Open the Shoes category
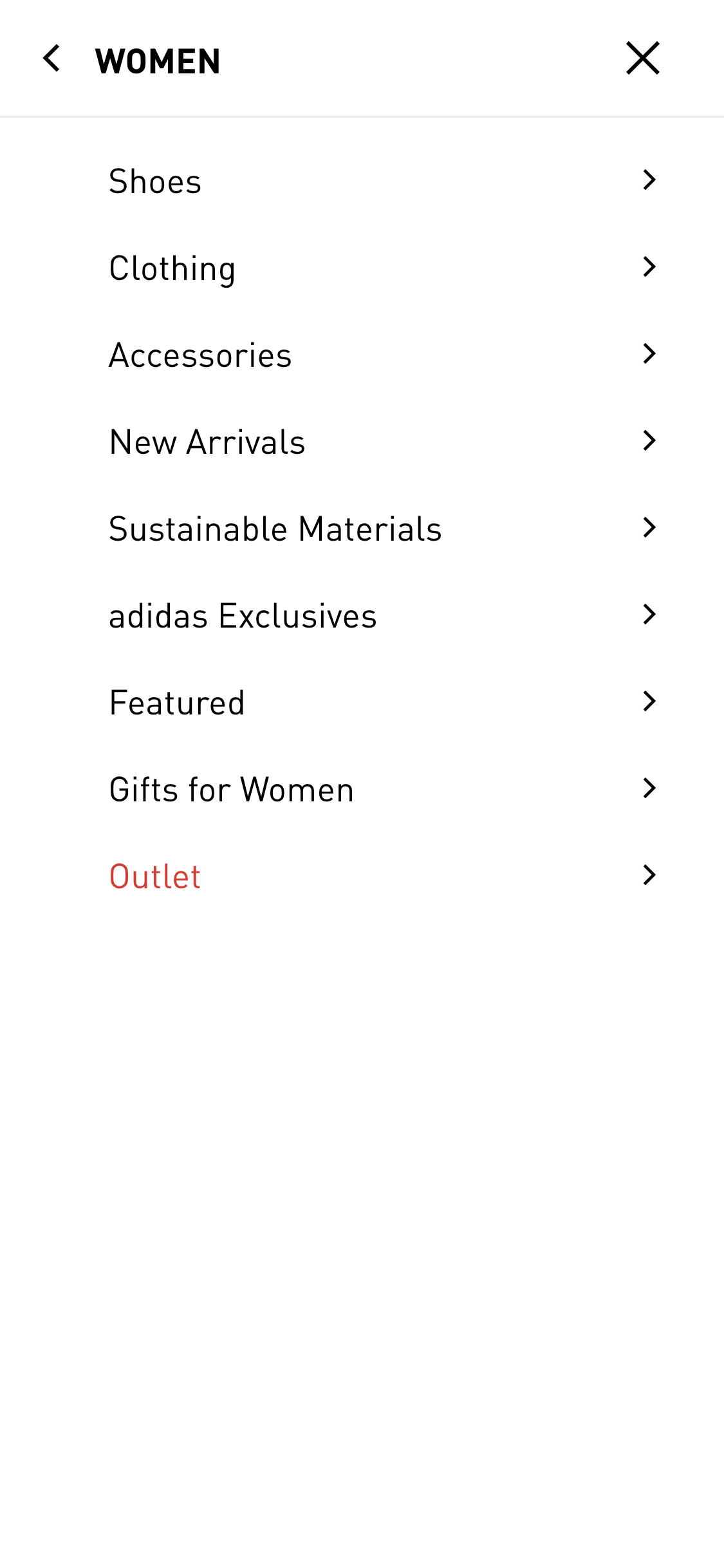 155,181
